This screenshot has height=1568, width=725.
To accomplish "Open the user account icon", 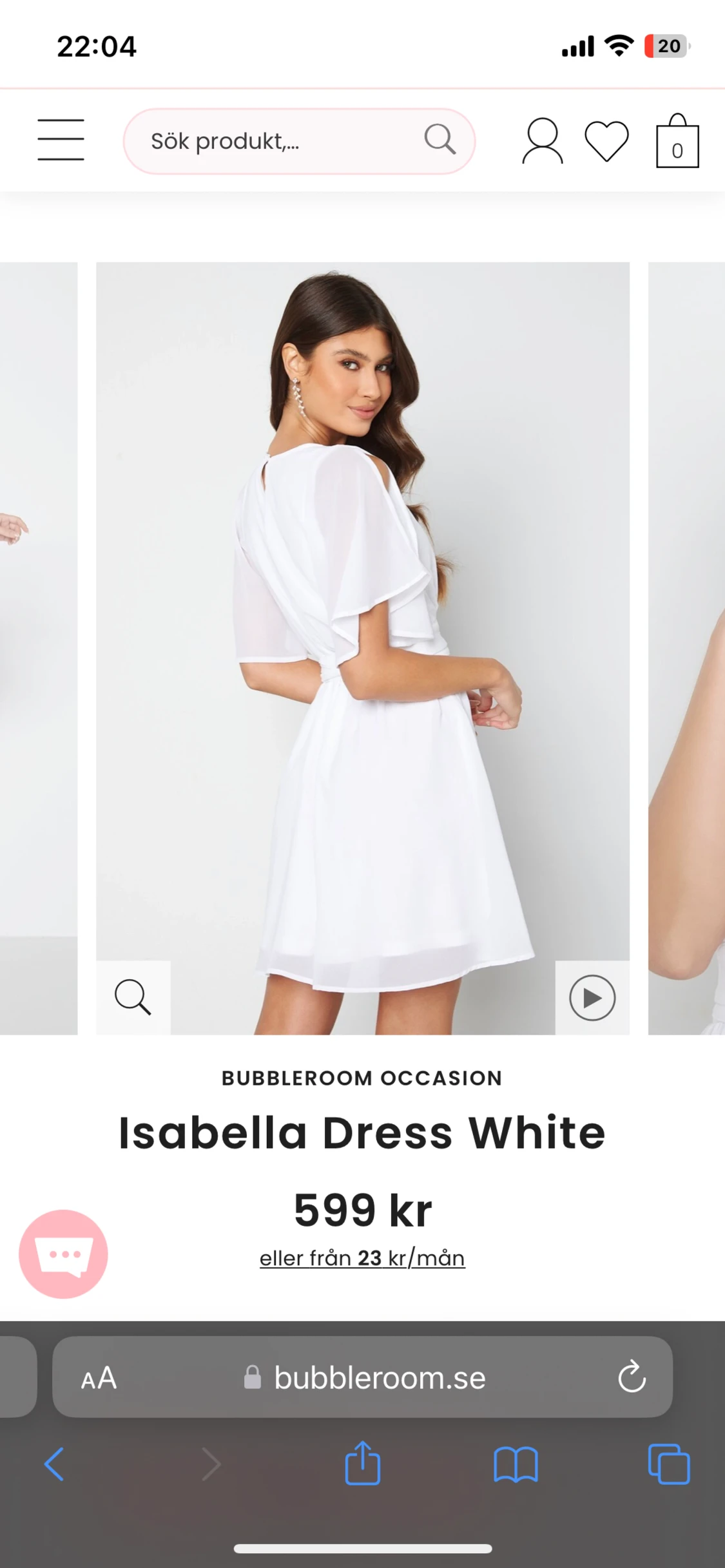I will click(x=542, y=141).
